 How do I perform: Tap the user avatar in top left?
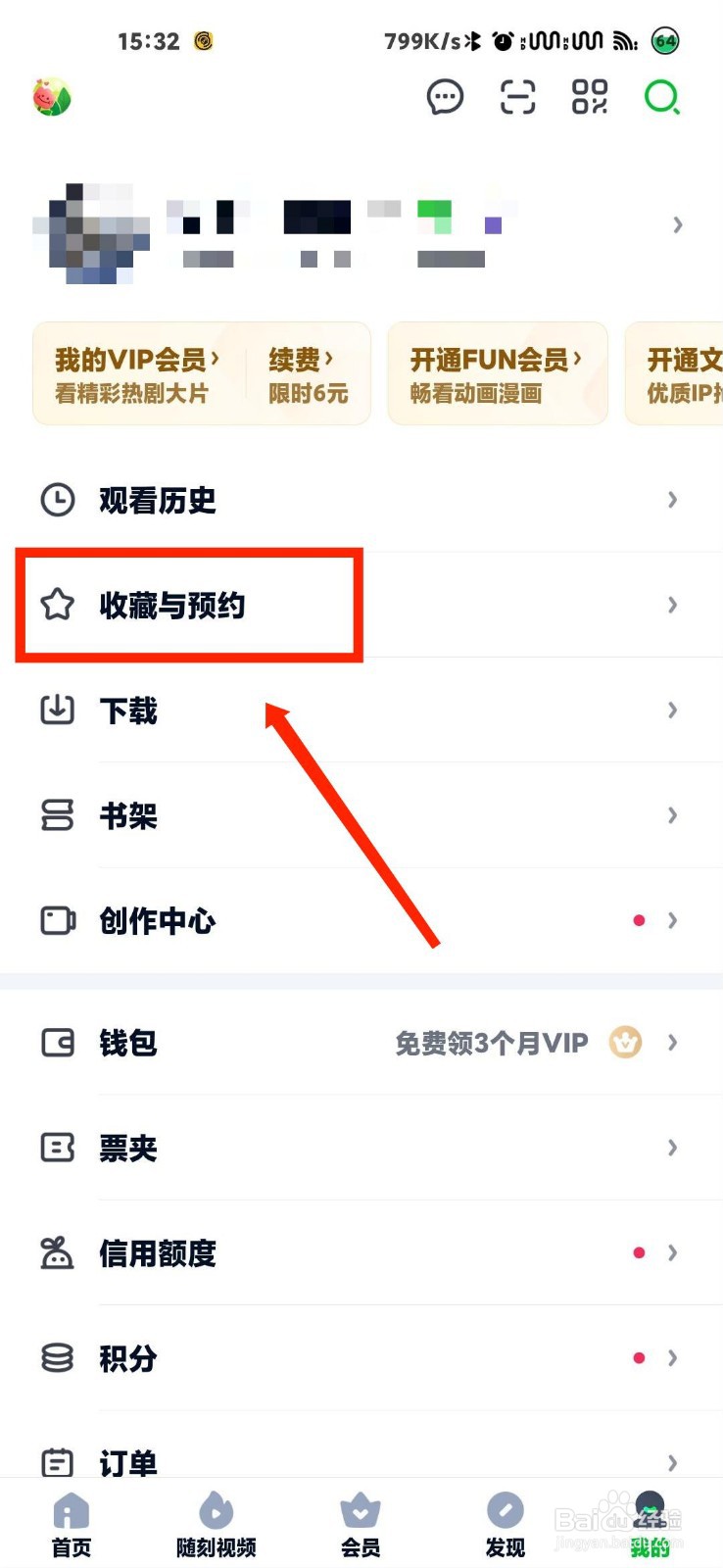coord(51,97)
